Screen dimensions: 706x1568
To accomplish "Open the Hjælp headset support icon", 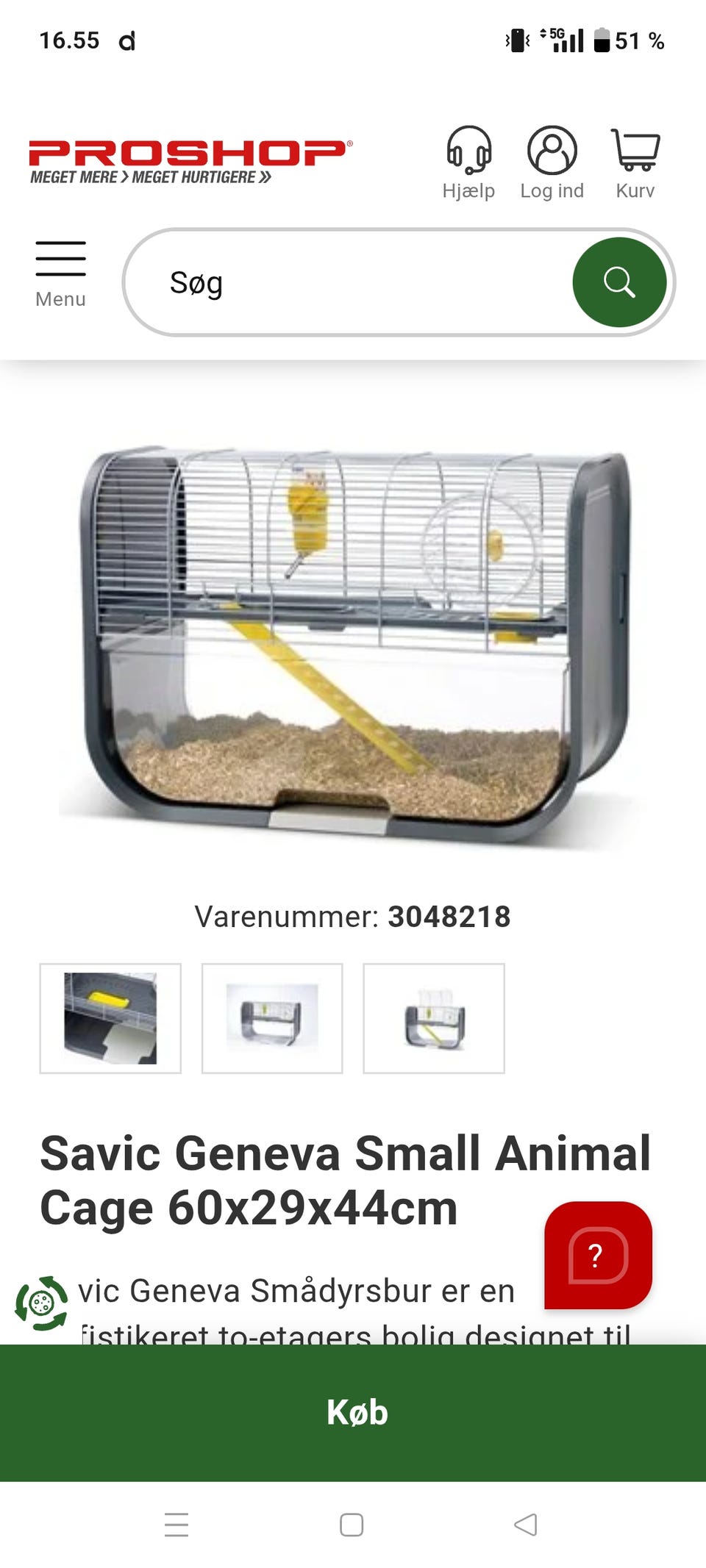I will pos(471,151).
